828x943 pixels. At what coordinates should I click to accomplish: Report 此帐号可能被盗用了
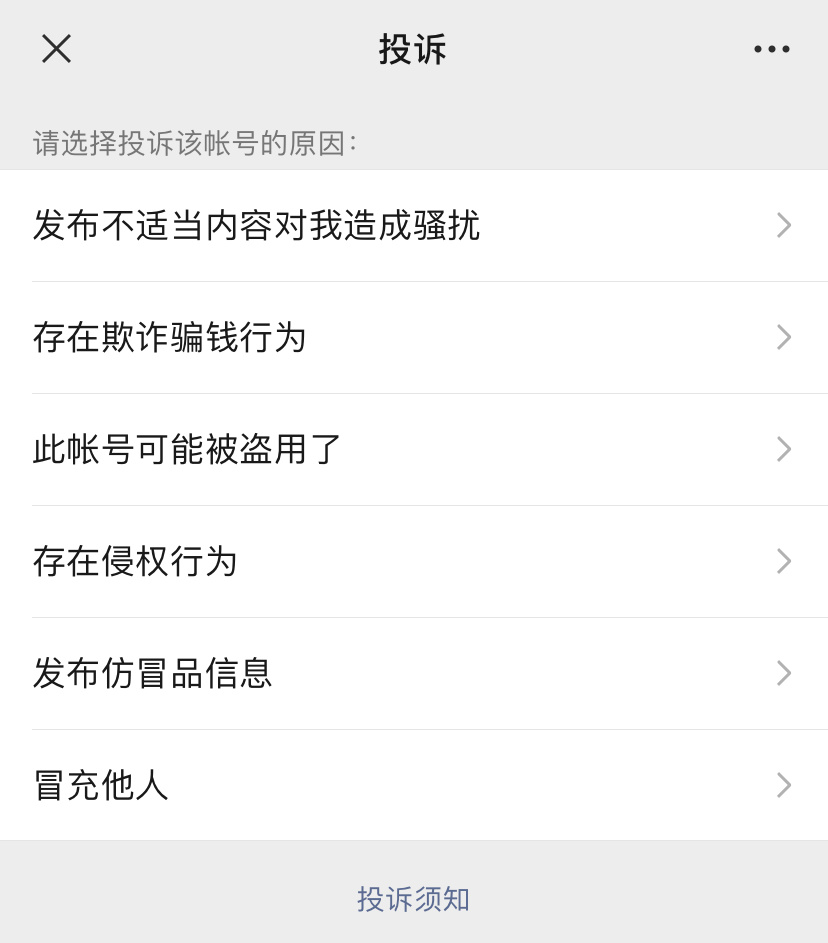click(188, 450)
